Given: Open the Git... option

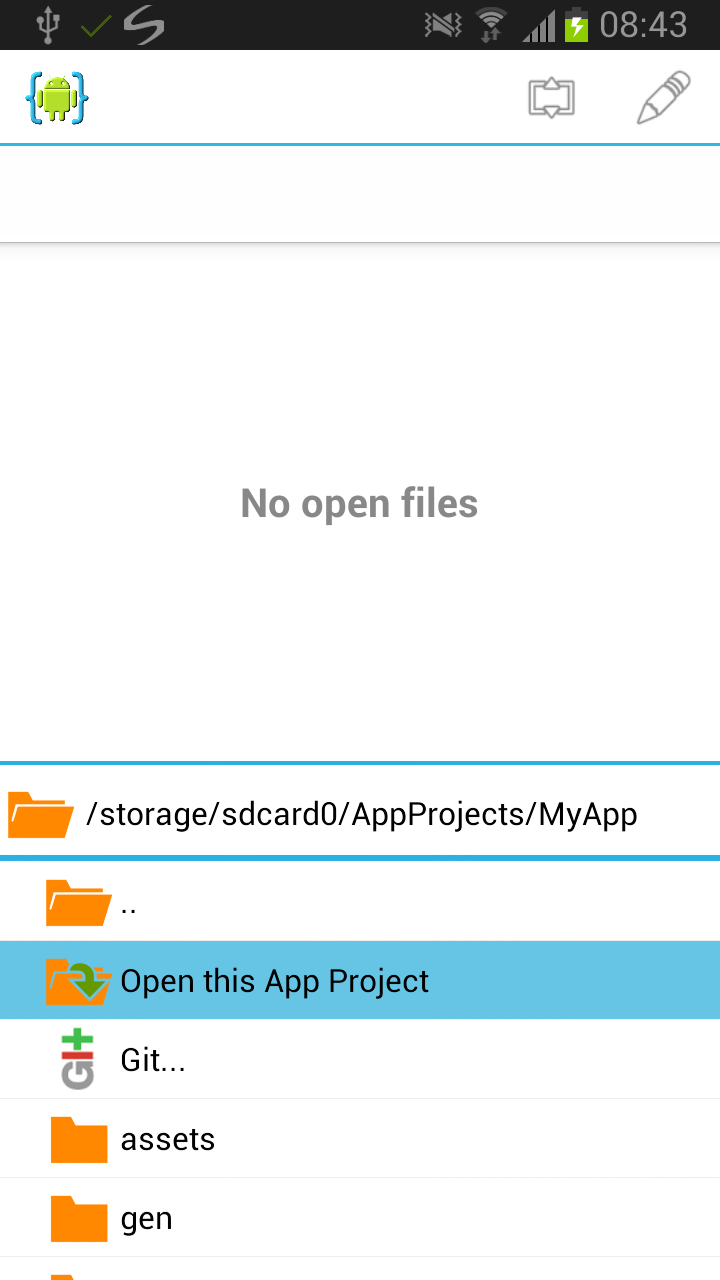Looking at the screenshot, I should (360, 1059).
